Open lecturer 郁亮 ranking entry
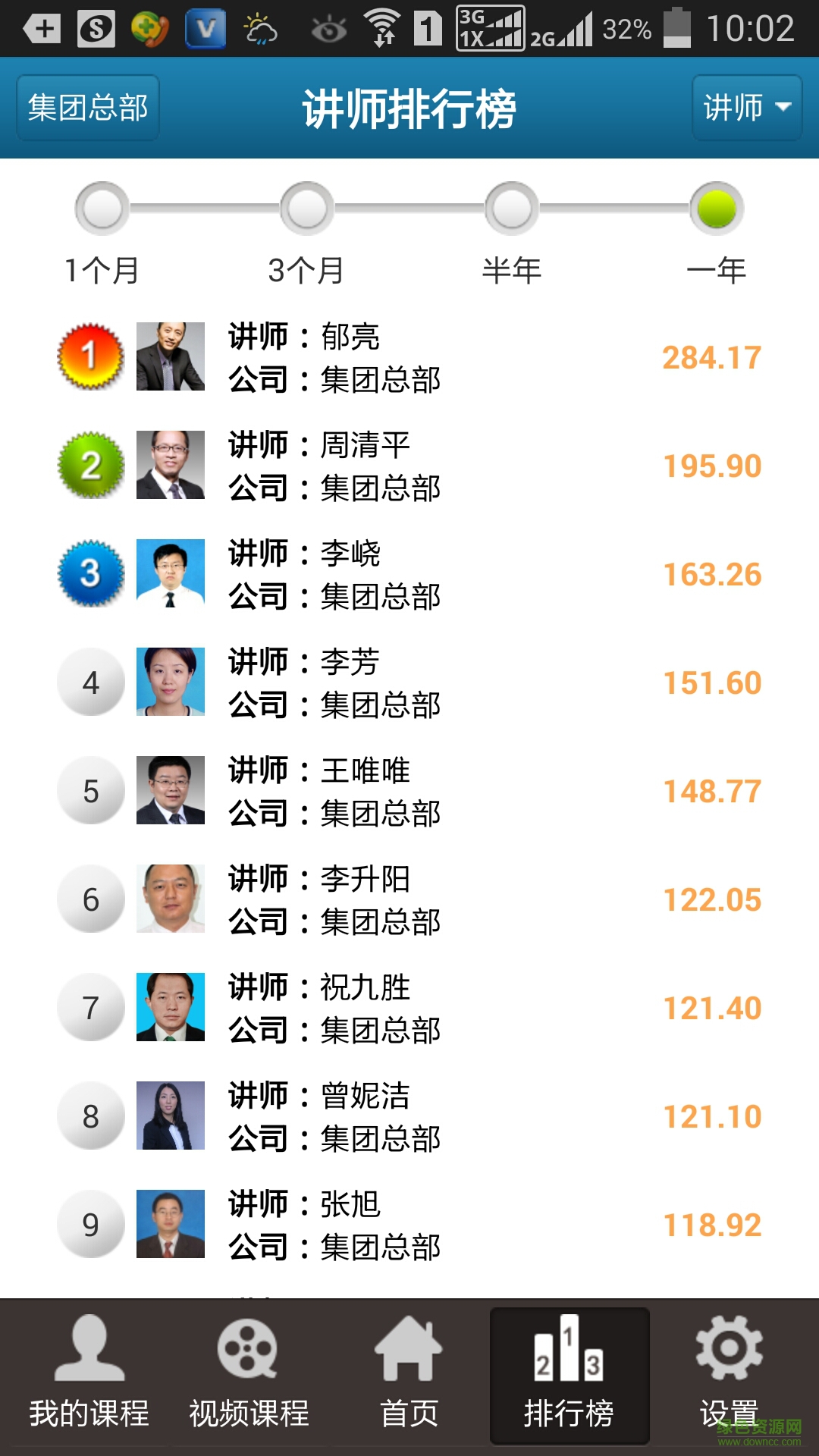The width and height of the screenshot is (819, 1456). coord(409,357)
